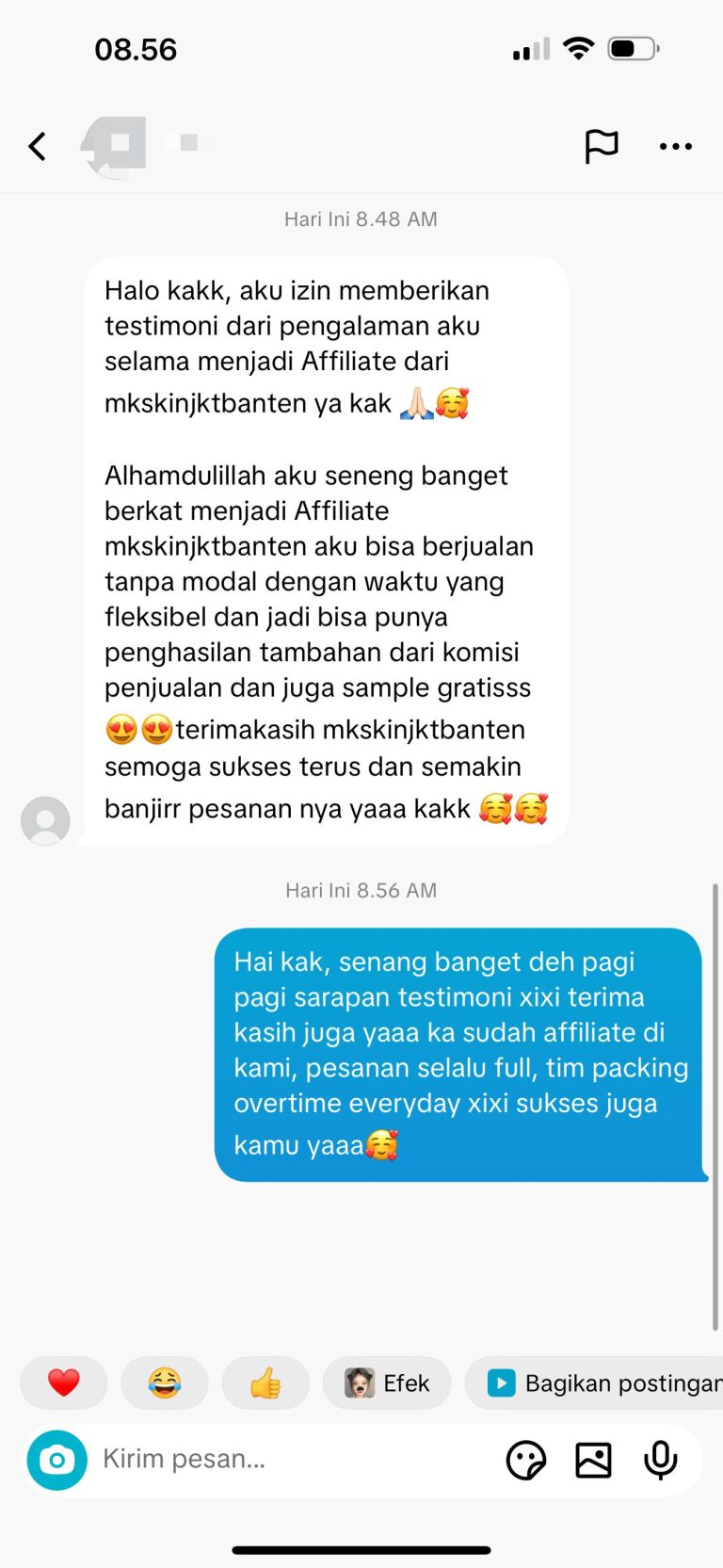Record a voice message with microphone

pos(660,1461)
